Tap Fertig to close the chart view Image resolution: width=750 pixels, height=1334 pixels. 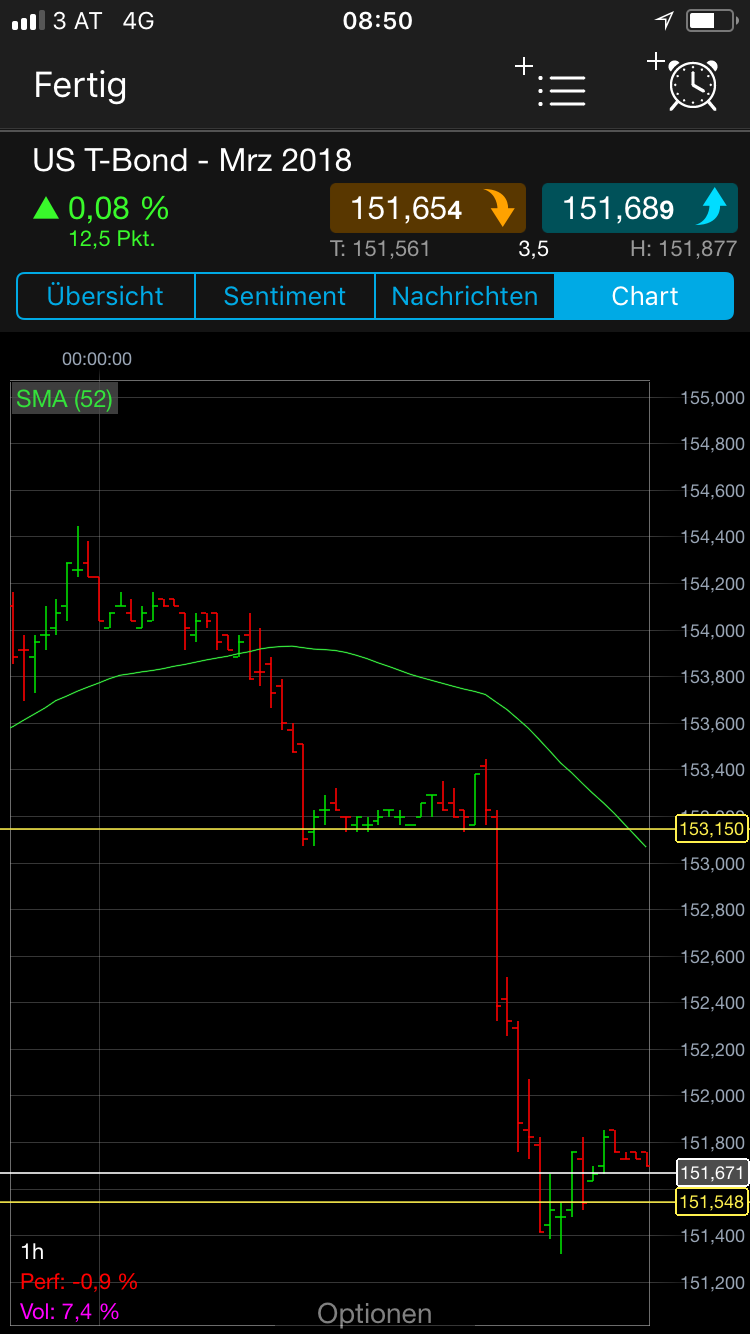pos(79,85)
